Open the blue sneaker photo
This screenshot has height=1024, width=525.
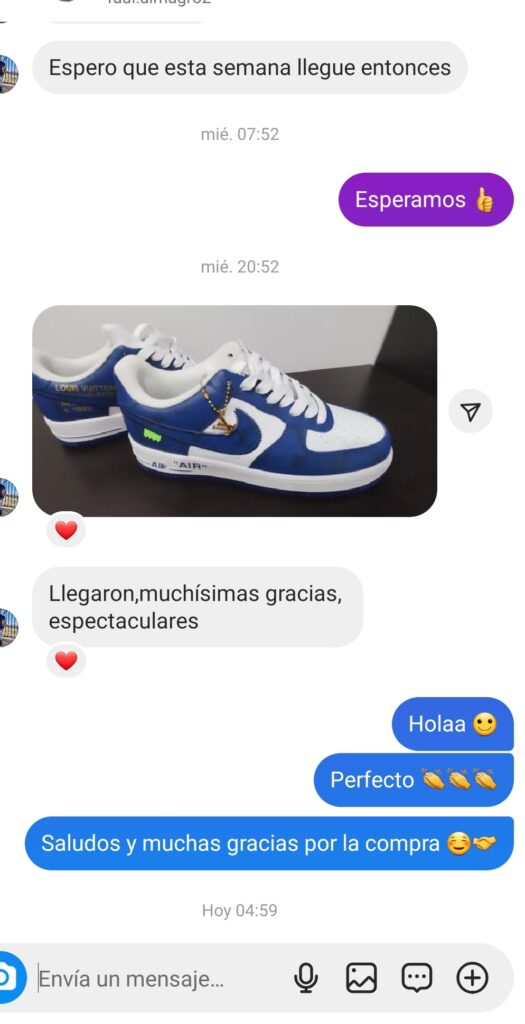(x=234, y=411)
